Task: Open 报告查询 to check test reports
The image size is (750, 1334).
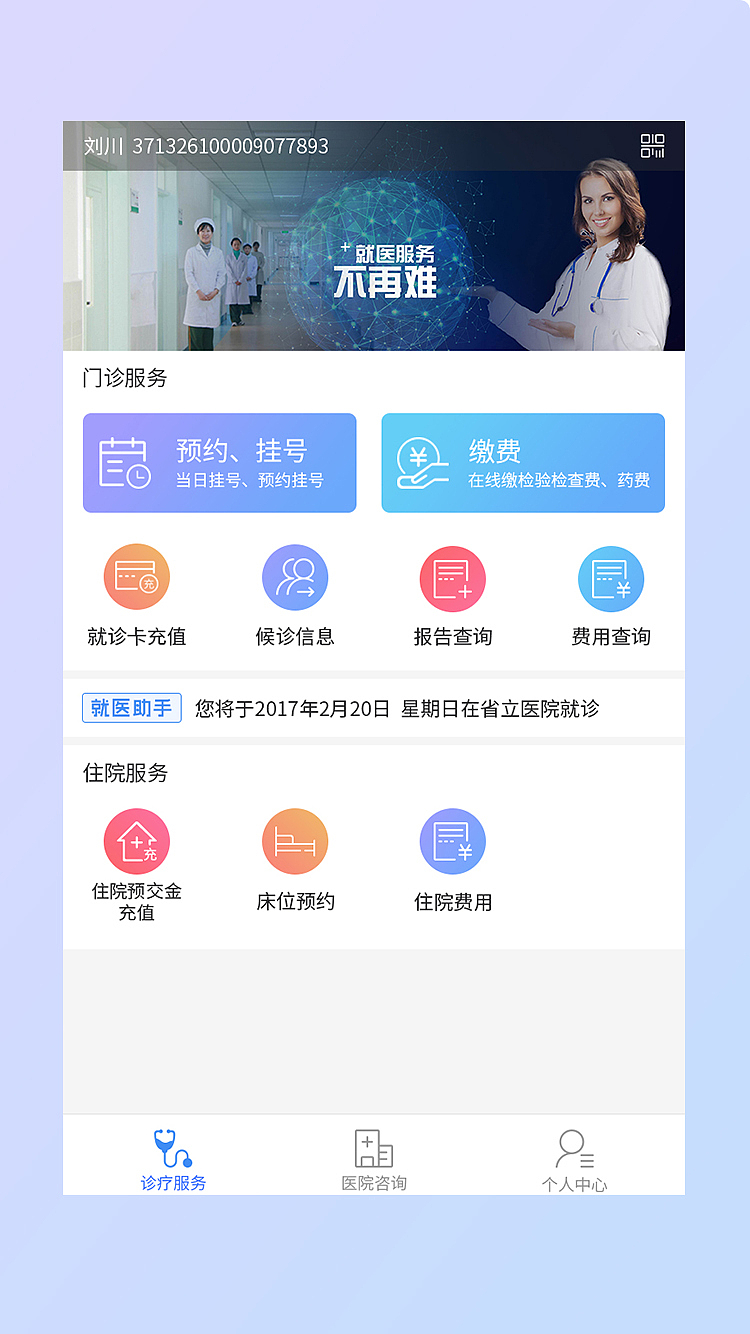Action: 453,577
